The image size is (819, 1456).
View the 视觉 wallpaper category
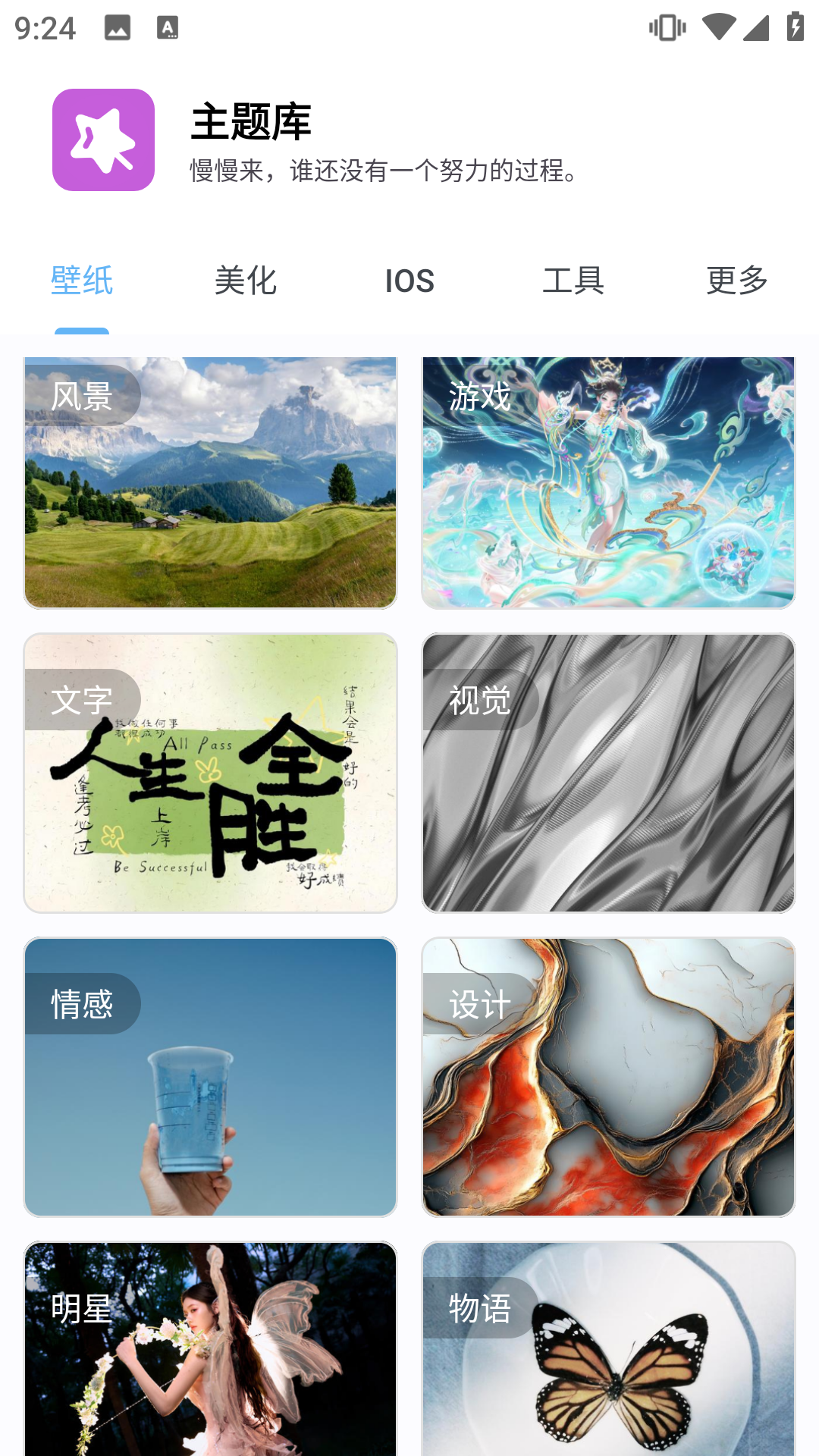(x=608, y=773)
